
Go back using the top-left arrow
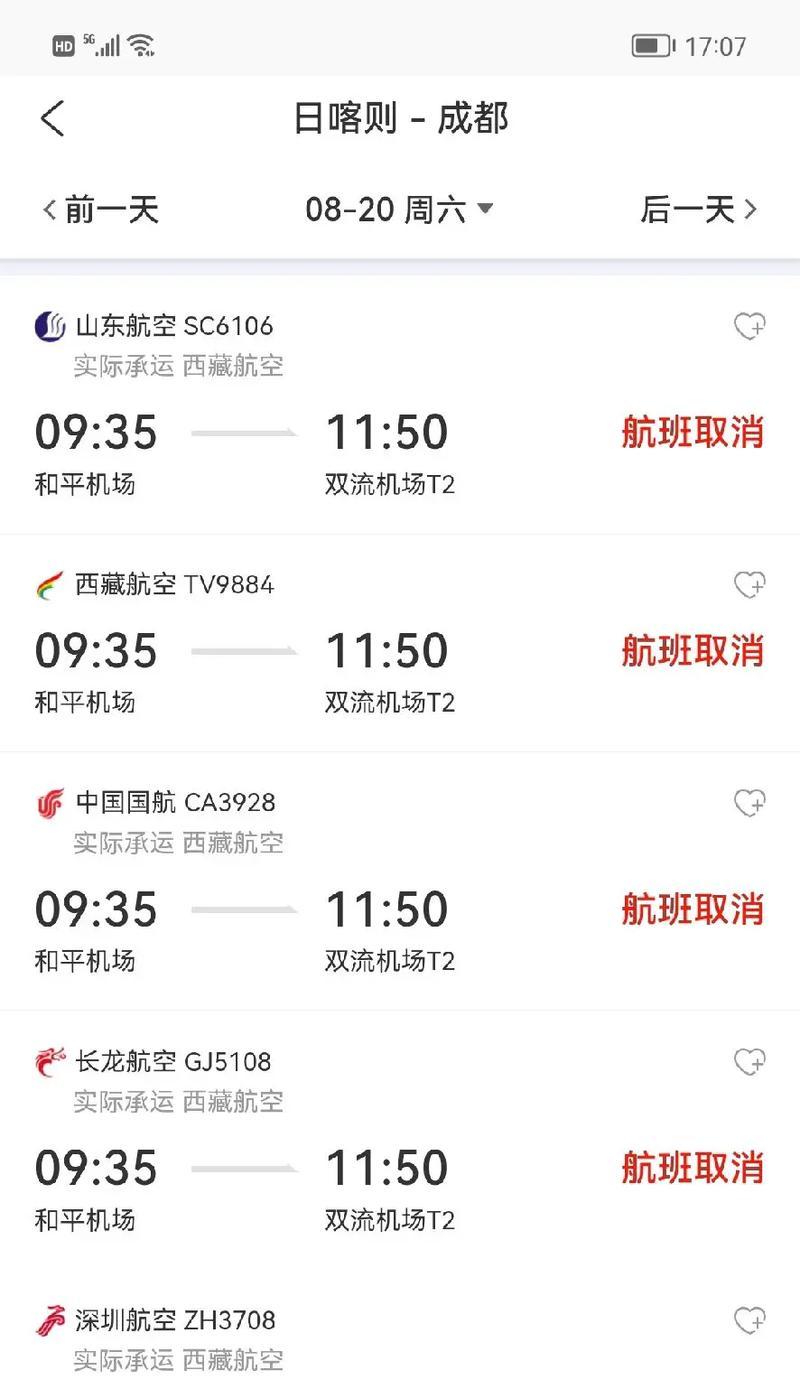point(52,119)
